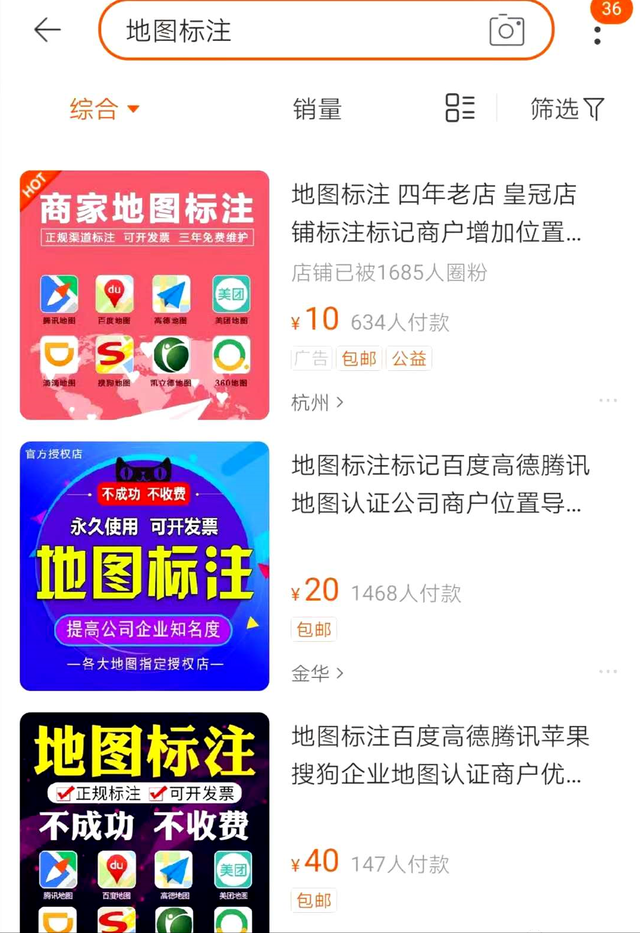
Task: Open the ¥10 商家地图标注 product image
Action: (x=144, y=295)
